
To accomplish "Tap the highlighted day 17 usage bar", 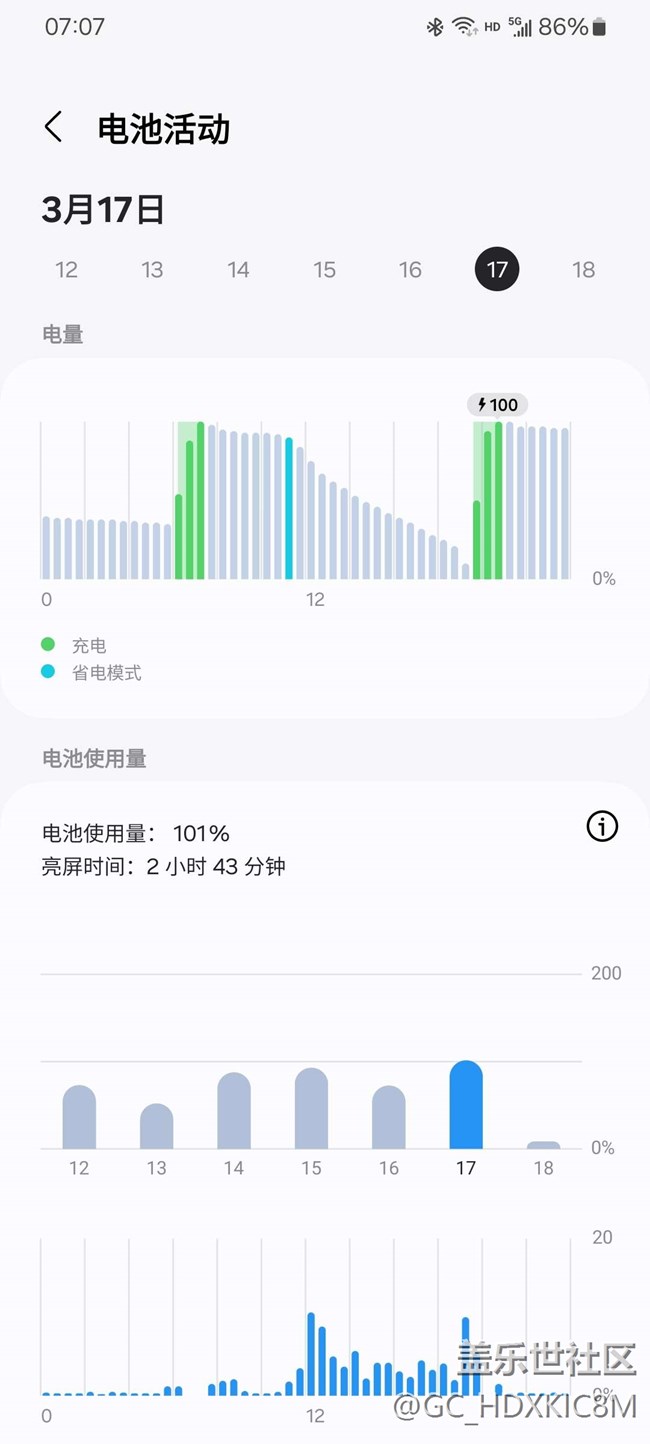I will click(x=466, y=1106).
